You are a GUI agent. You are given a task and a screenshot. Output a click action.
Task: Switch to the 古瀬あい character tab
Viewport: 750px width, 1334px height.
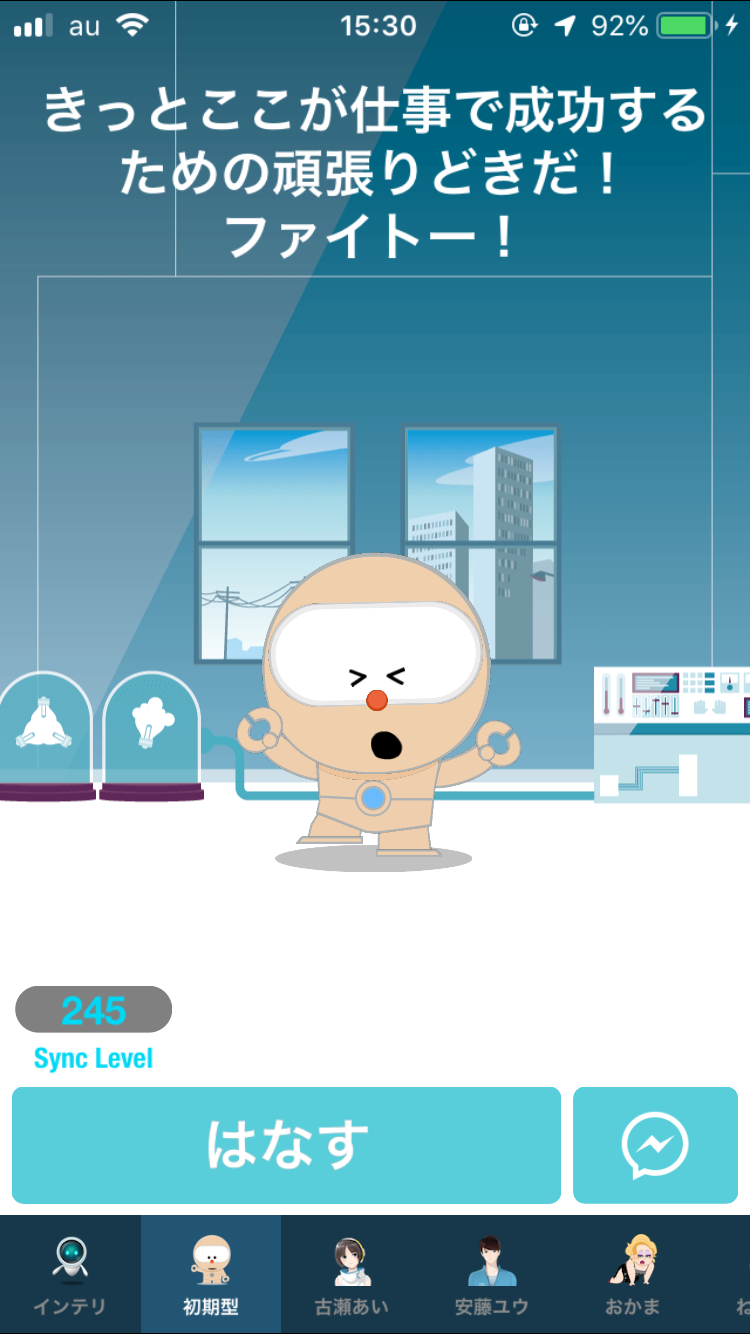351,1275
